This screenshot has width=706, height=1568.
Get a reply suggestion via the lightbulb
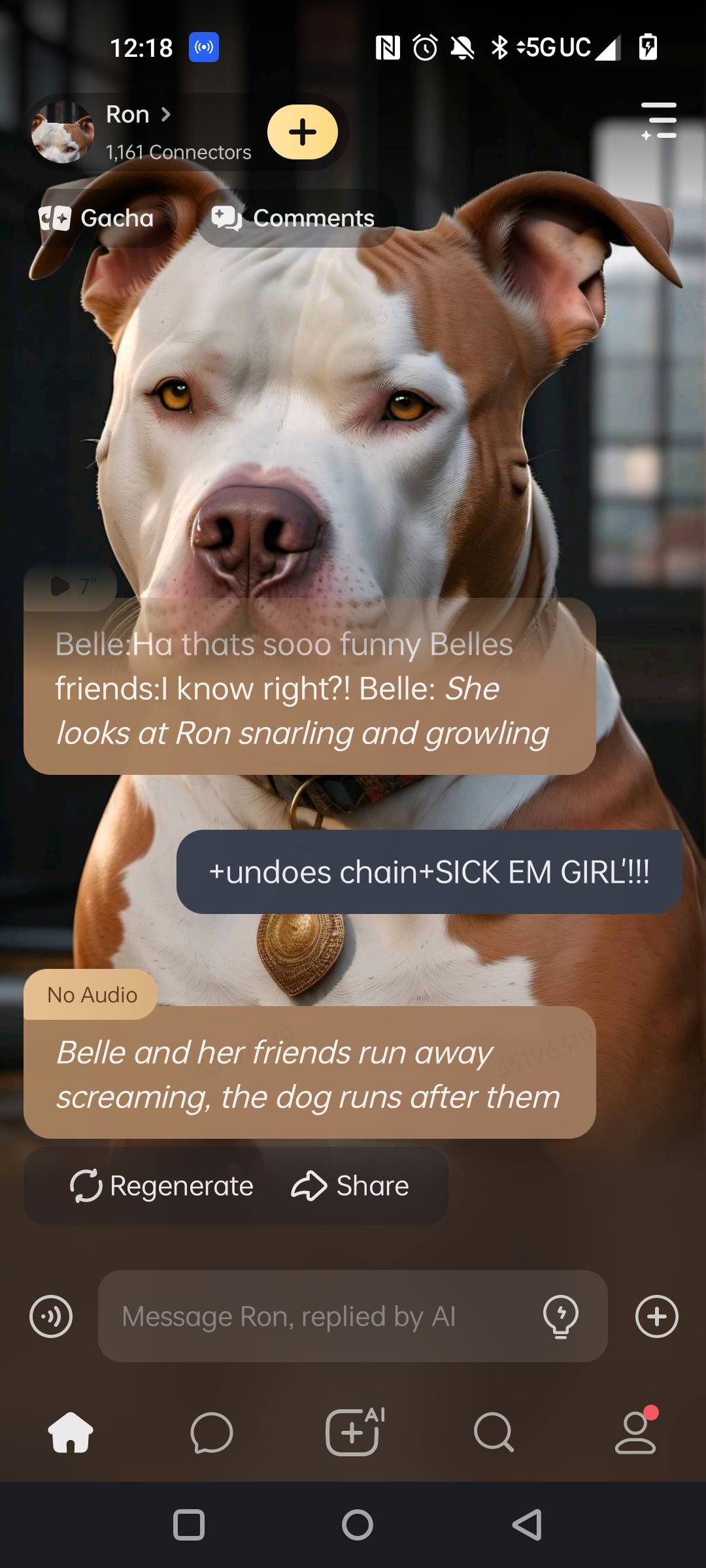pos(561,1316)
